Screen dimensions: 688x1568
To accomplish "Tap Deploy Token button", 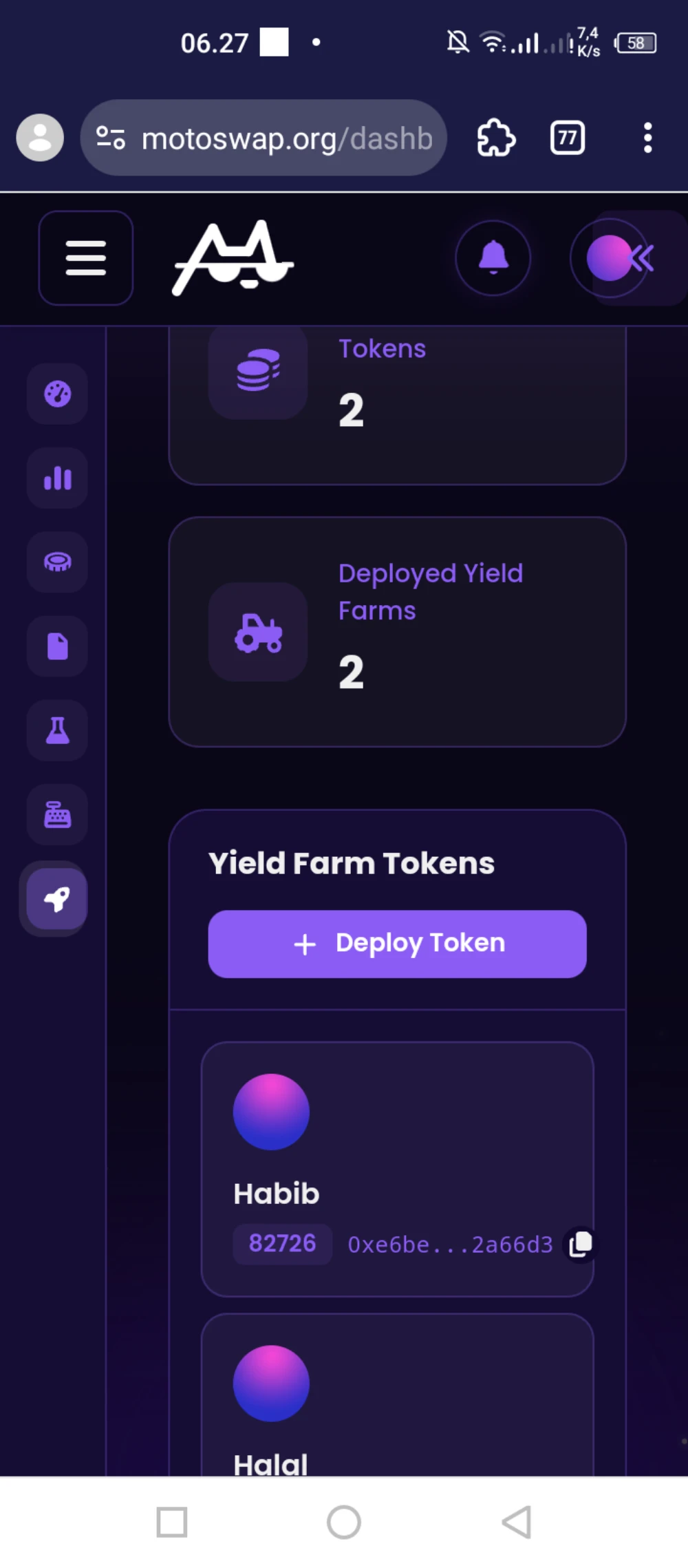I will click(x=397, y=944).
